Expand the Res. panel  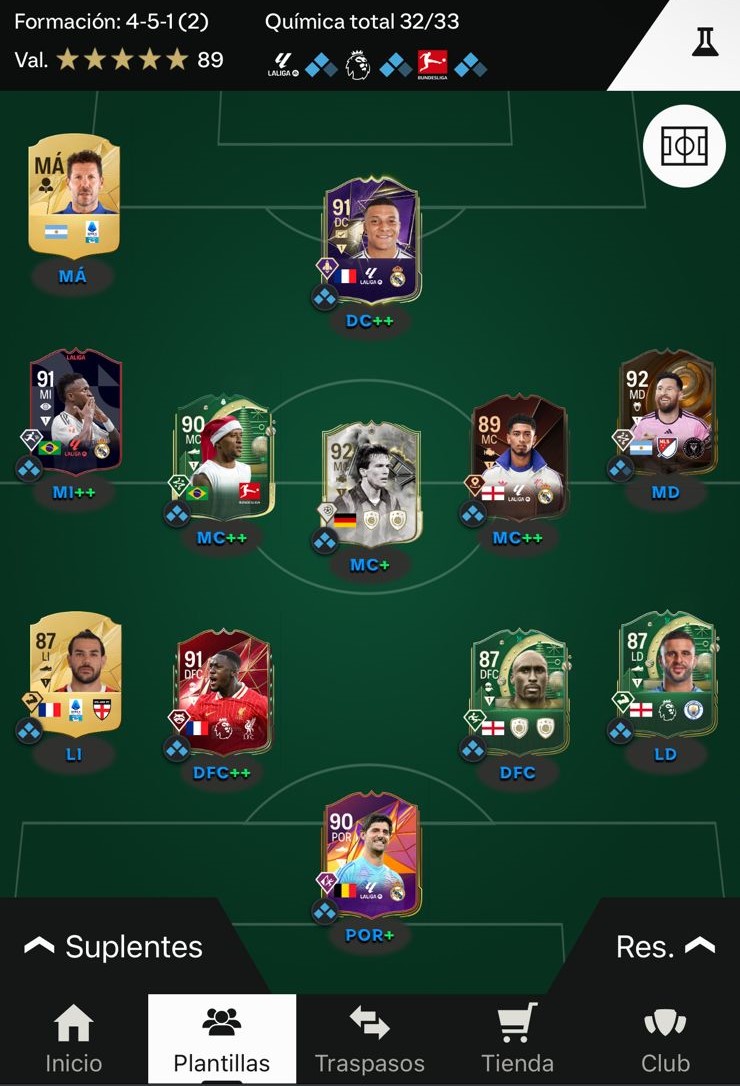coord(664,946)
